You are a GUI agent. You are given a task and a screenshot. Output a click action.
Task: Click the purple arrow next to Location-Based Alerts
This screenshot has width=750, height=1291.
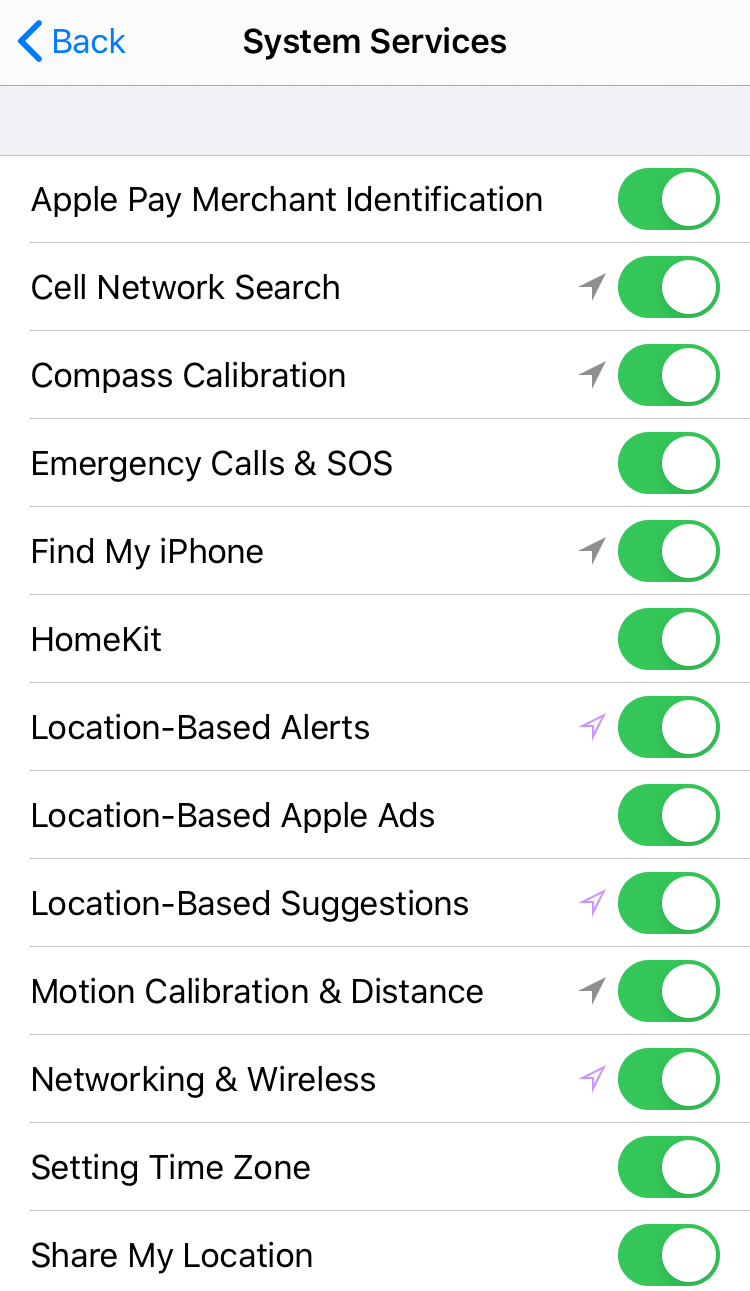coord(592,727)
